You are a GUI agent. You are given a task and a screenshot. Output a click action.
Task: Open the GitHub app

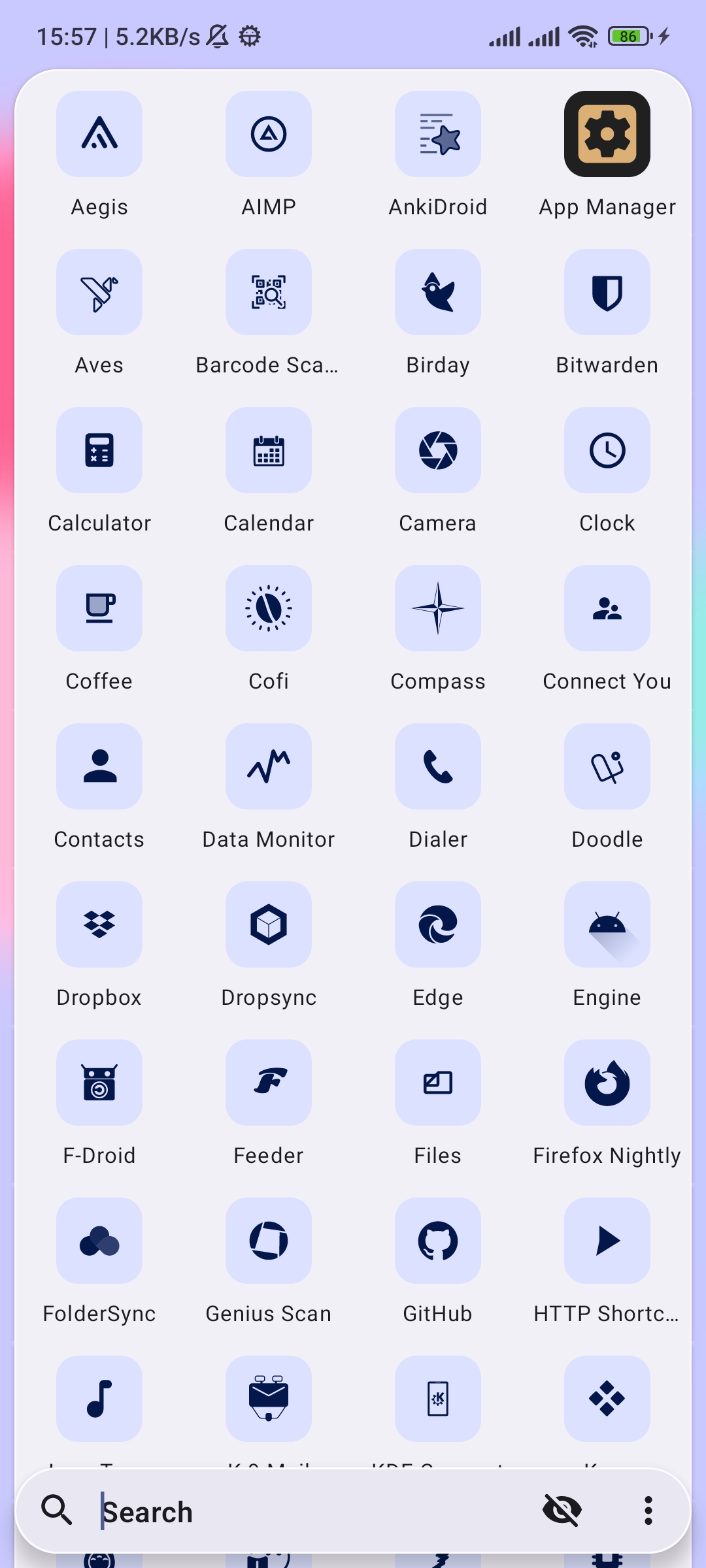(x=437, y=1241)
